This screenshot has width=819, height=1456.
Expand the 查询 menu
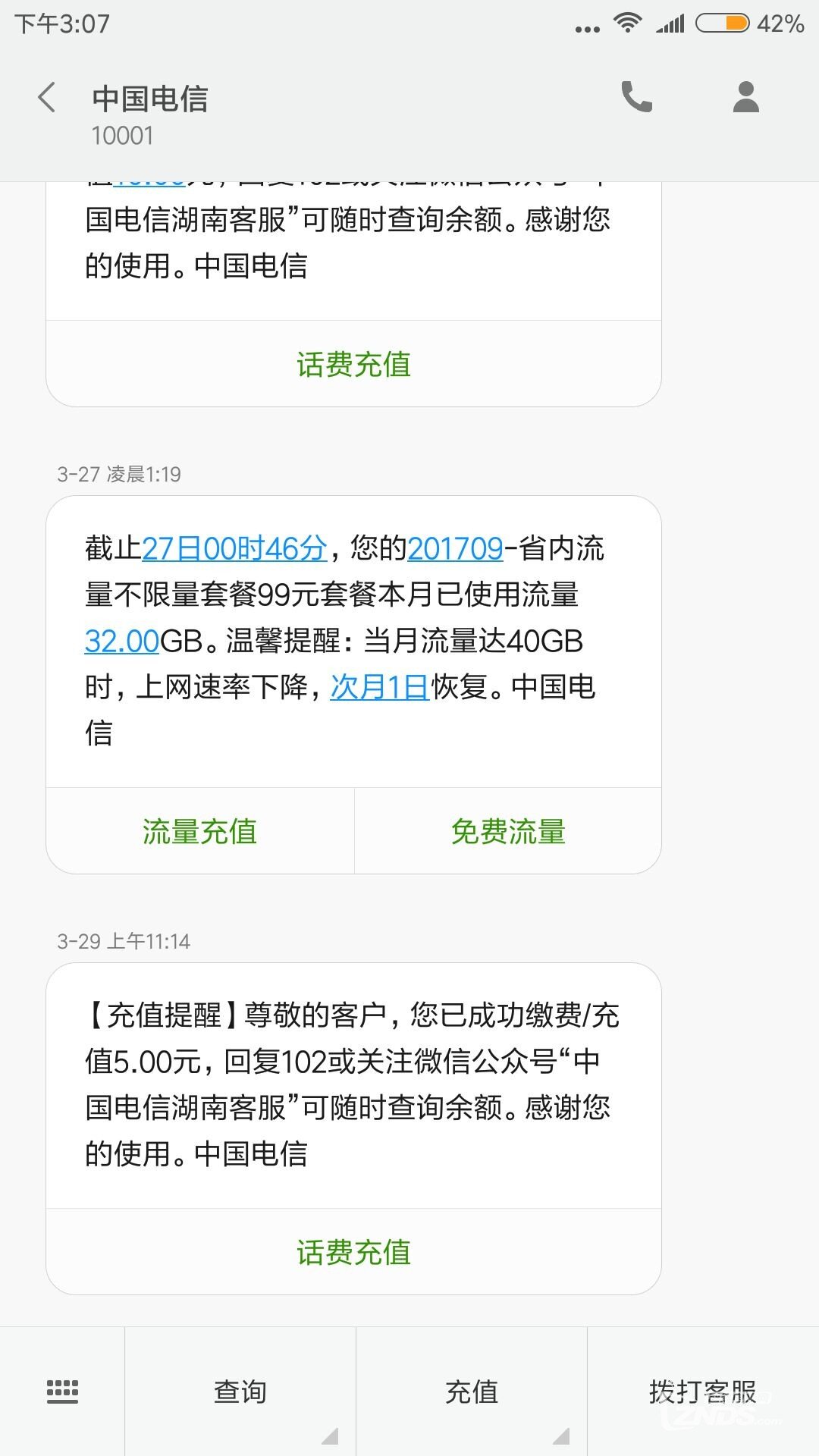(240, 1392)
